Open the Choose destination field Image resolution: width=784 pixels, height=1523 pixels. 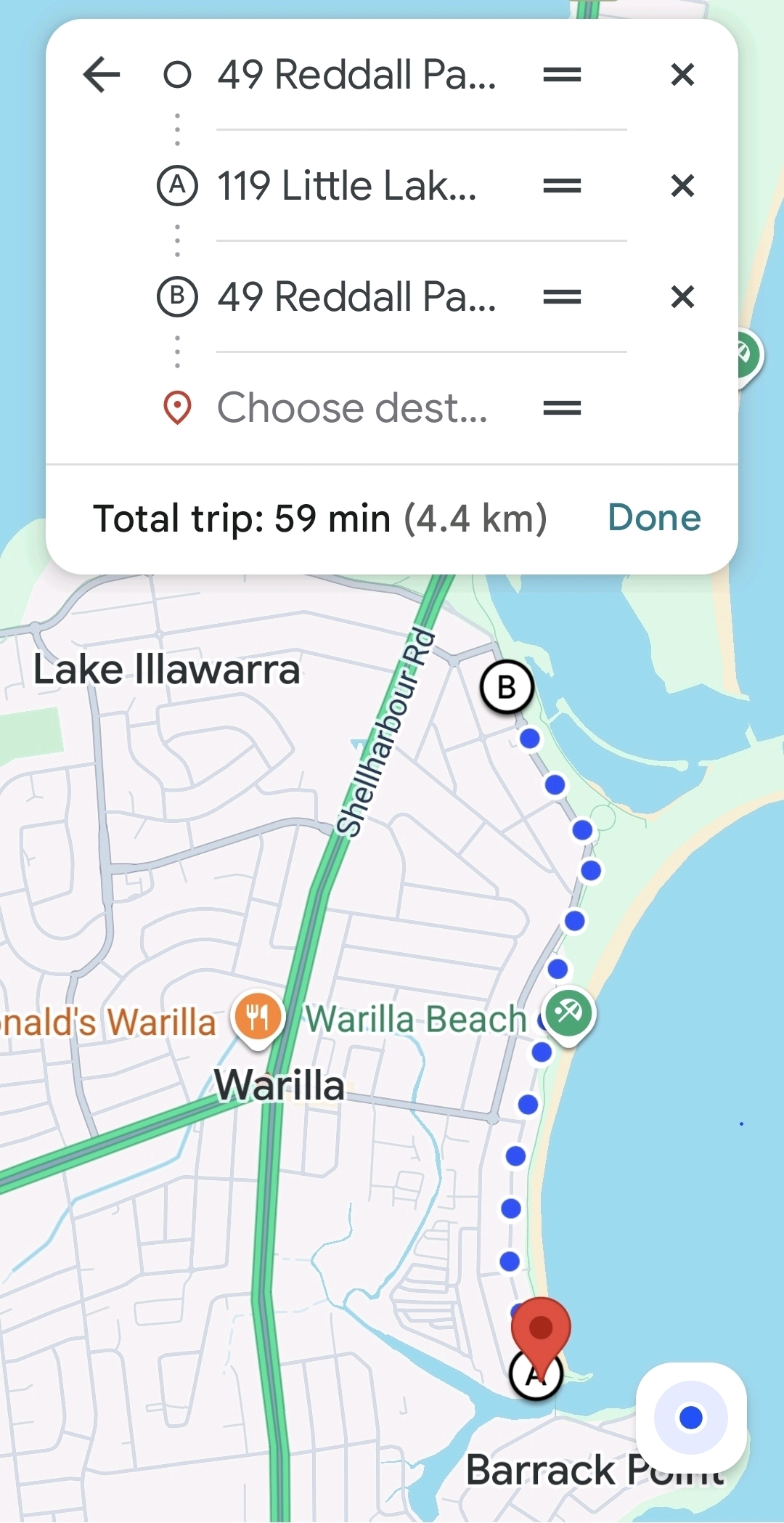click(x=352, y=408)
